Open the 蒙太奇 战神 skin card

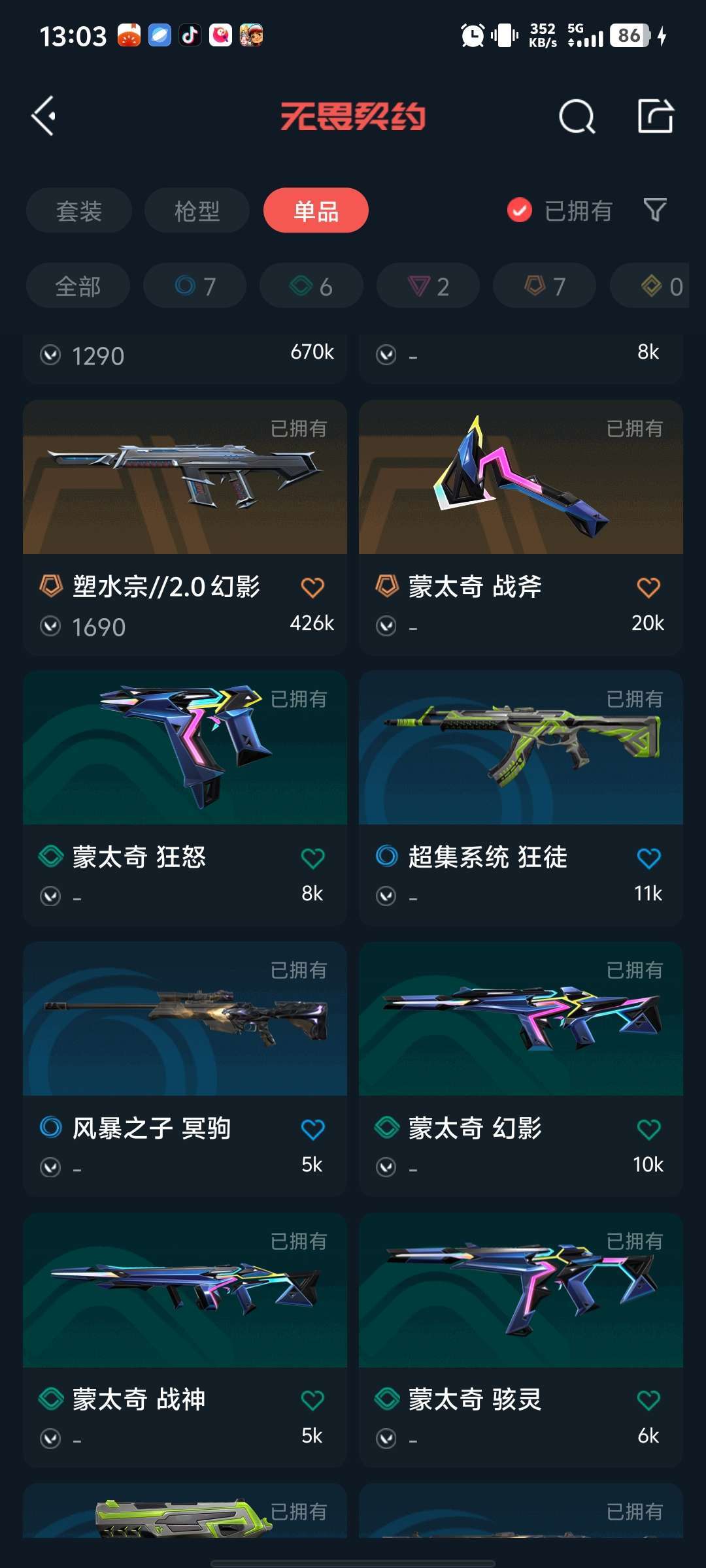pyautogui.click(x=185, y=1341)
